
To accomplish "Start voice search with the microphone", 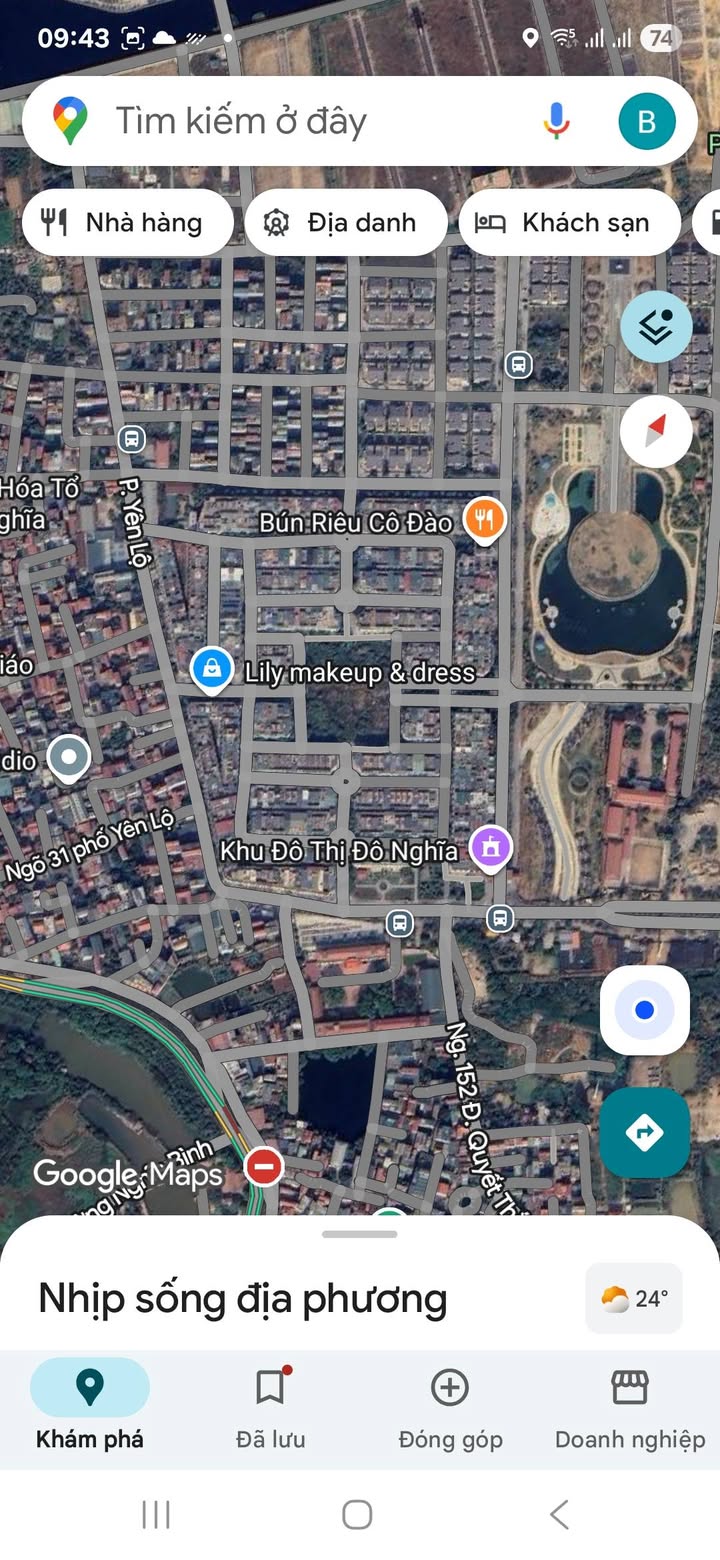I will pos(557,122).
